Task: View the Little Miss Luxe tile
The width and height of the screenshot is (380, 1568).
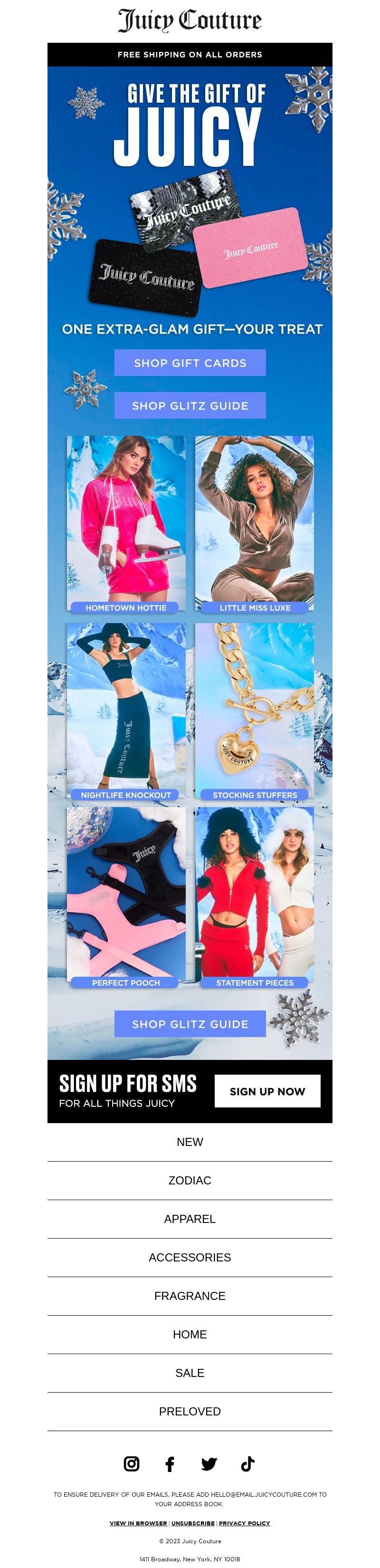Action: pyautogui.click(x=254, y=523)
